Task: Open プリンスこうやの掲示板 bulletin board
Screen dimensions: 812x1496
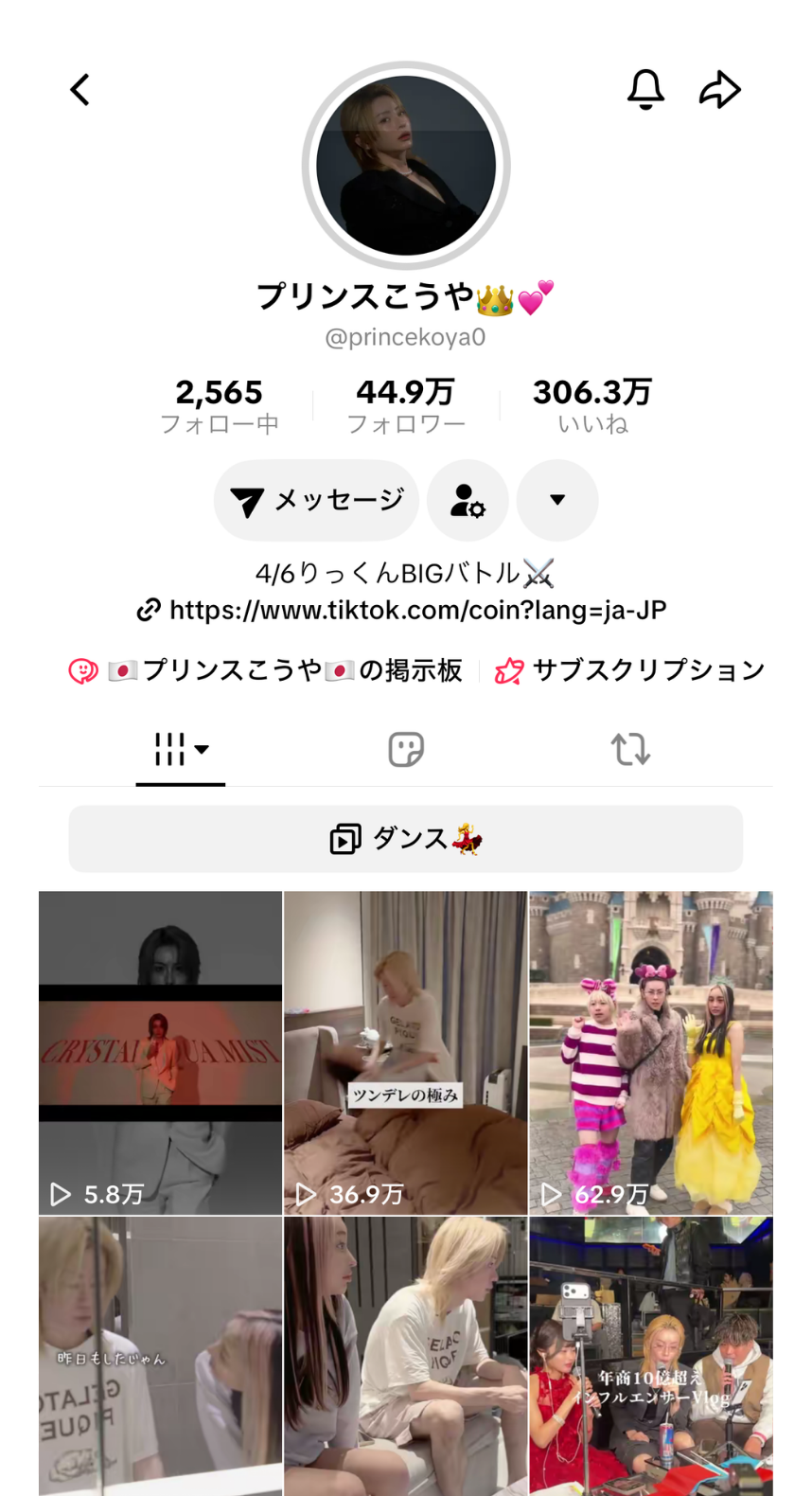Action: click(267, 670)
